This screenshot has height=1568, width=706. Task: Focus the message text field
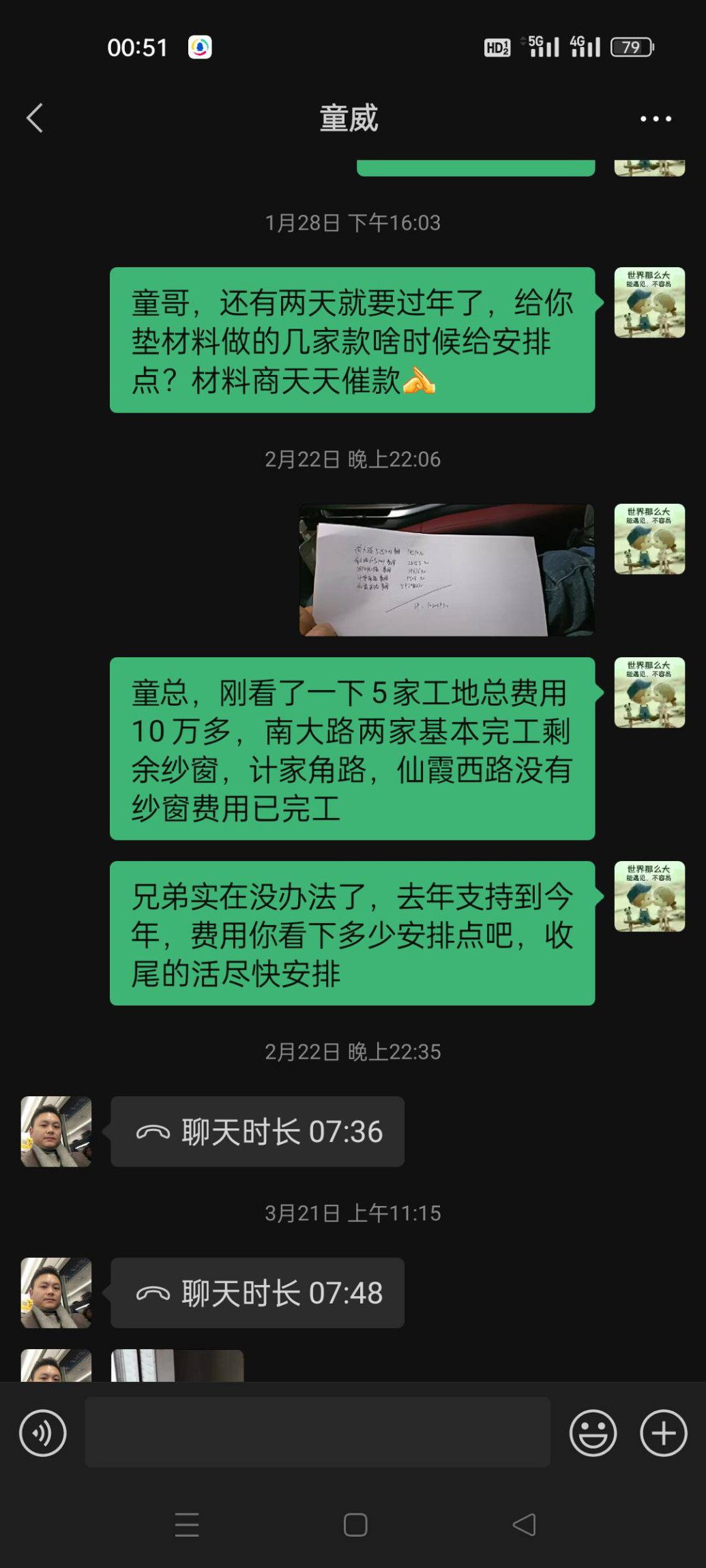pos(317,1432)
